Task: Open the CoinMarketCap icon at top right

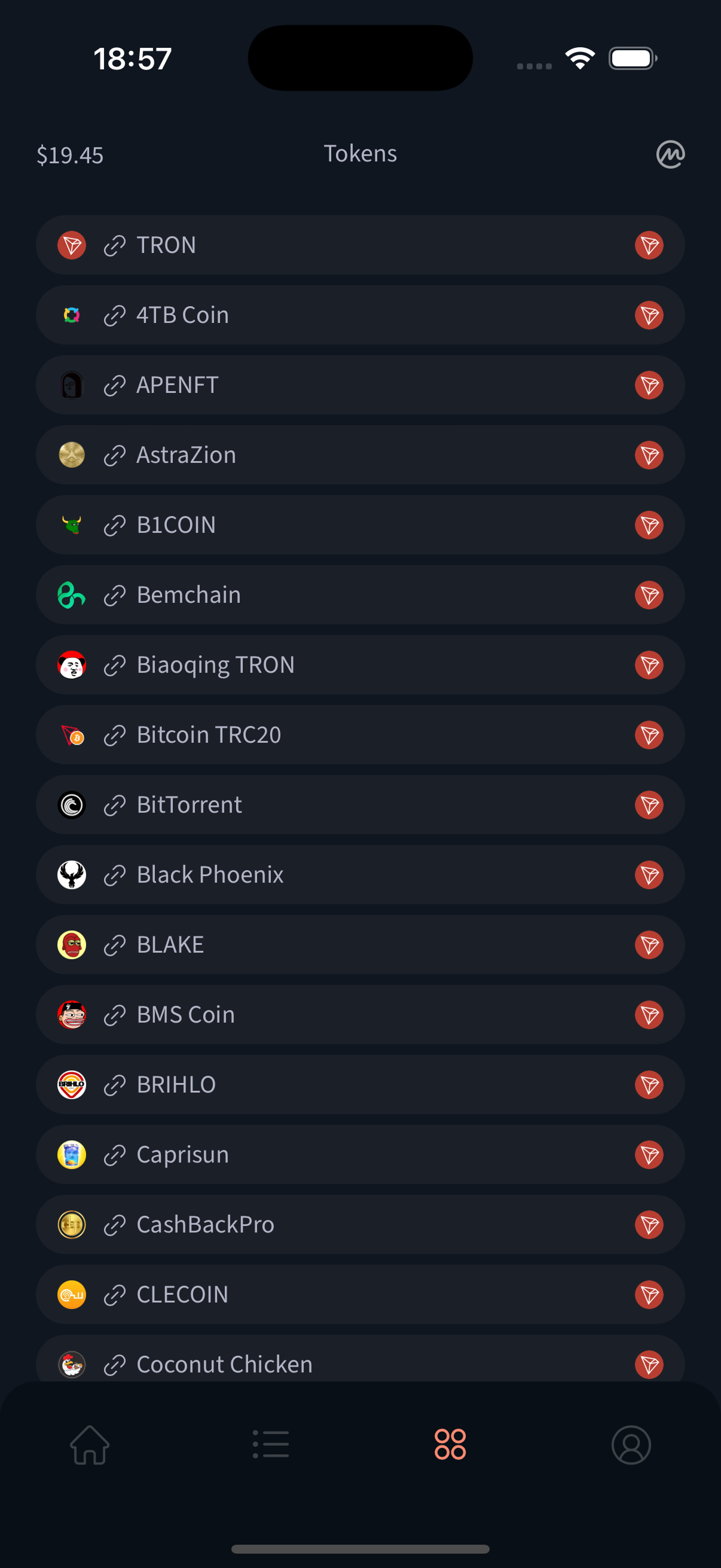Action: click(670, 154)
